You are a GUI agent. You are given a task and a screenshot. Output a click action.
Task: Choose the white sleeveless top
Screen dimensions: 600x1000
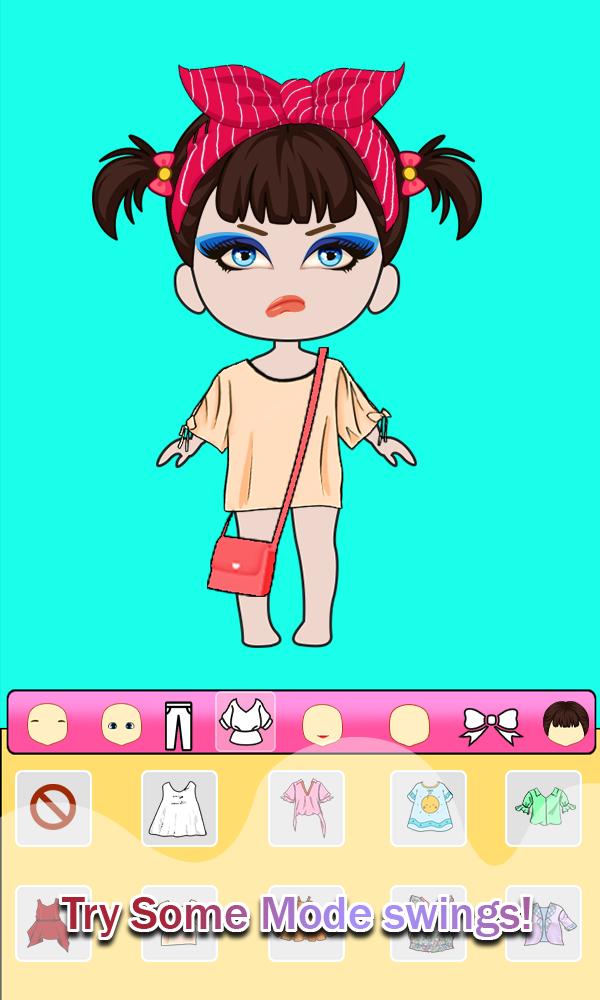pos(179,808)
